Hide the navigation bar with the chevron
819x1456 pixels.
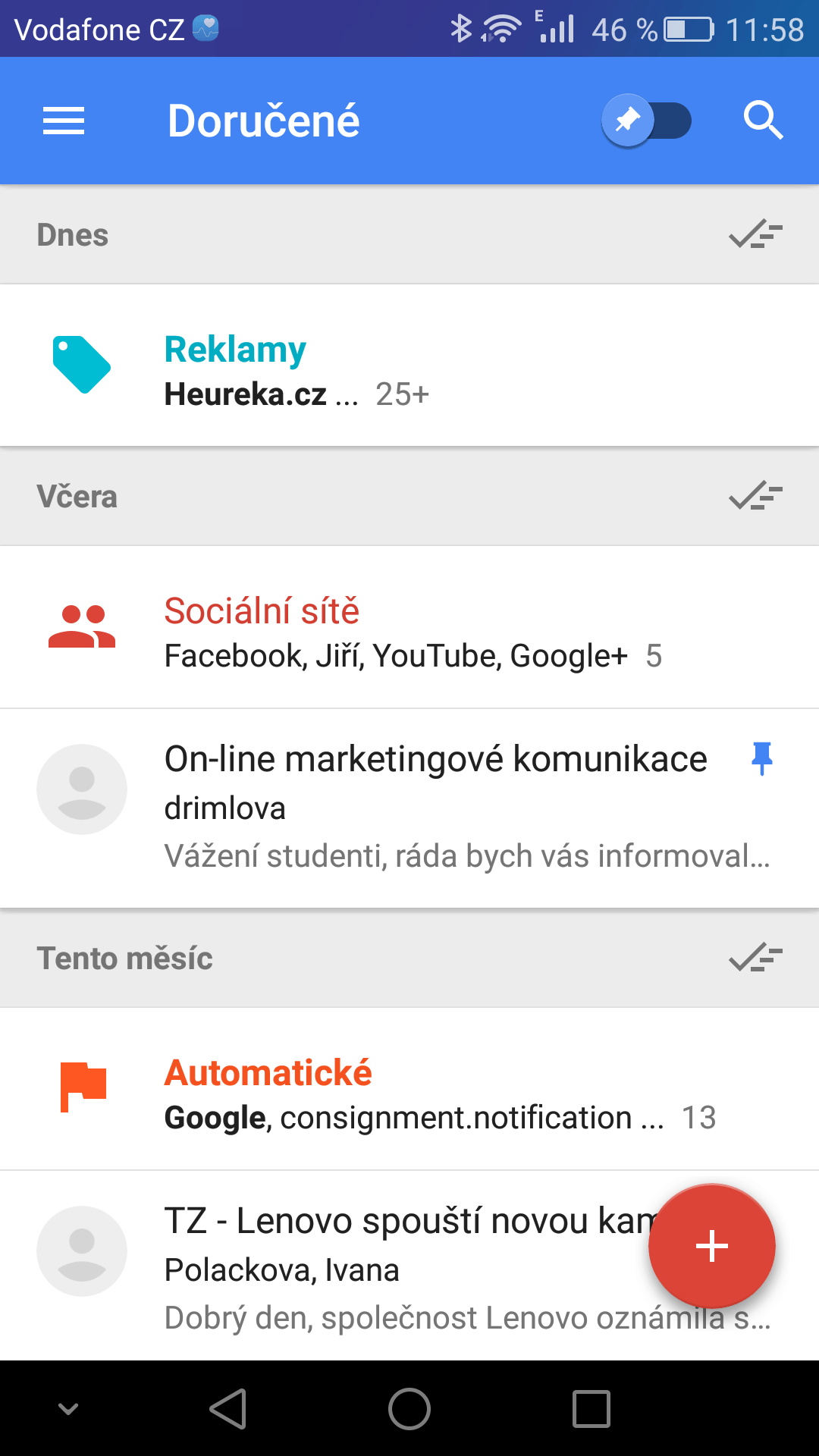(68, 1409)
